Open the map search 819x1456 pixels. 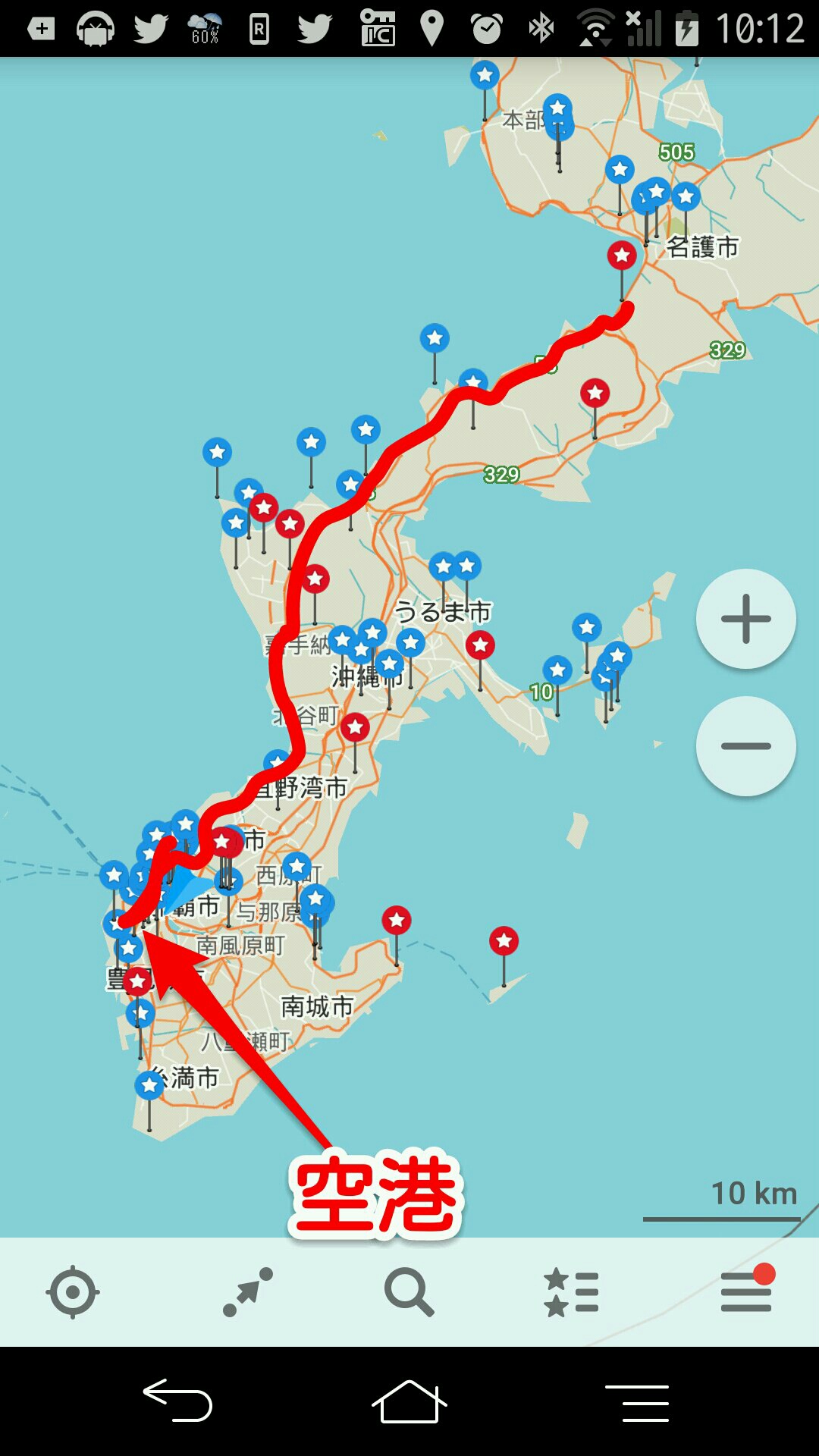coord(409,1291)
